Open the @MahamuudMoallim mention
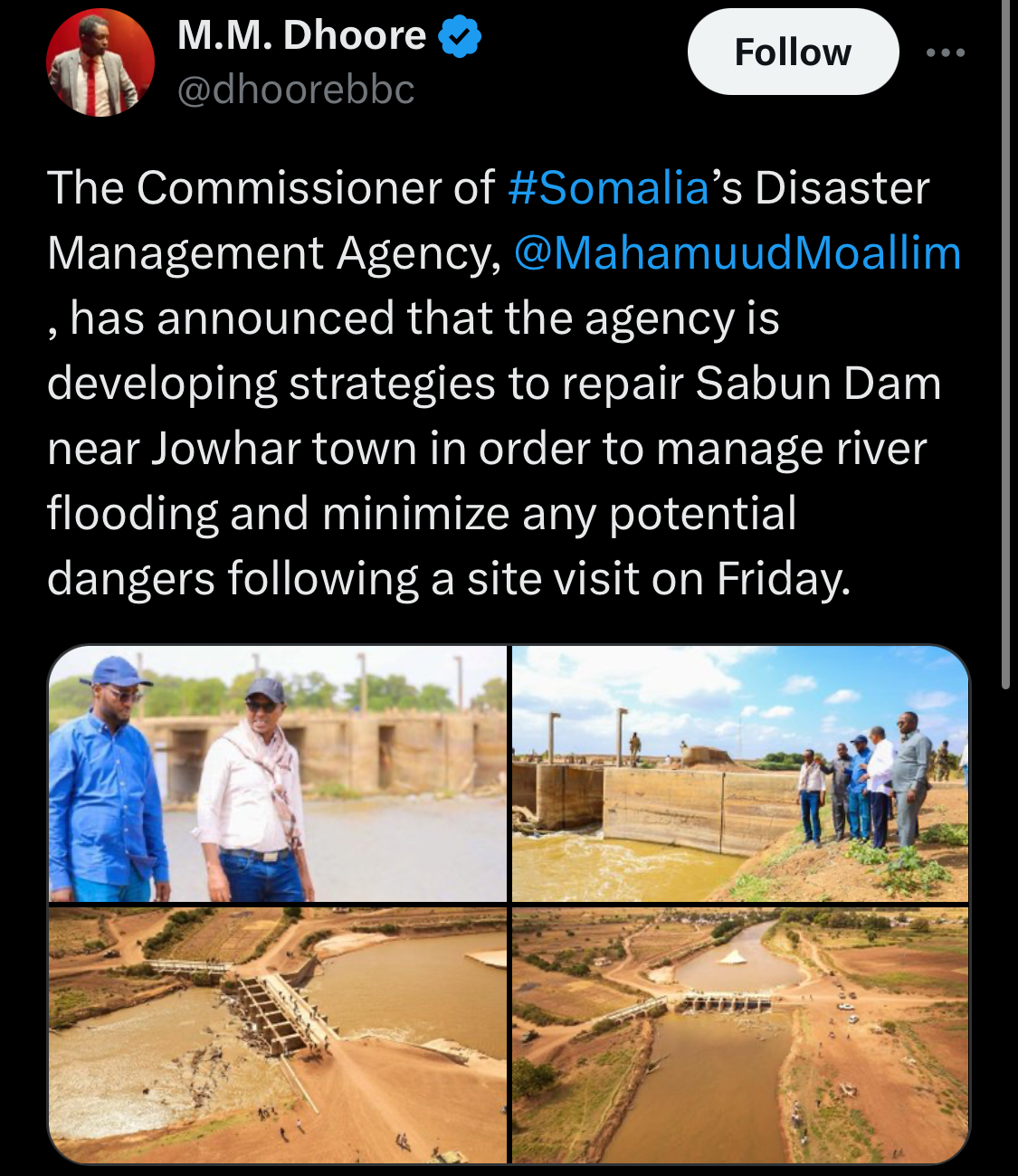Image resolution: width=1018 pixels, height=1176 pixels. [737, 253]
